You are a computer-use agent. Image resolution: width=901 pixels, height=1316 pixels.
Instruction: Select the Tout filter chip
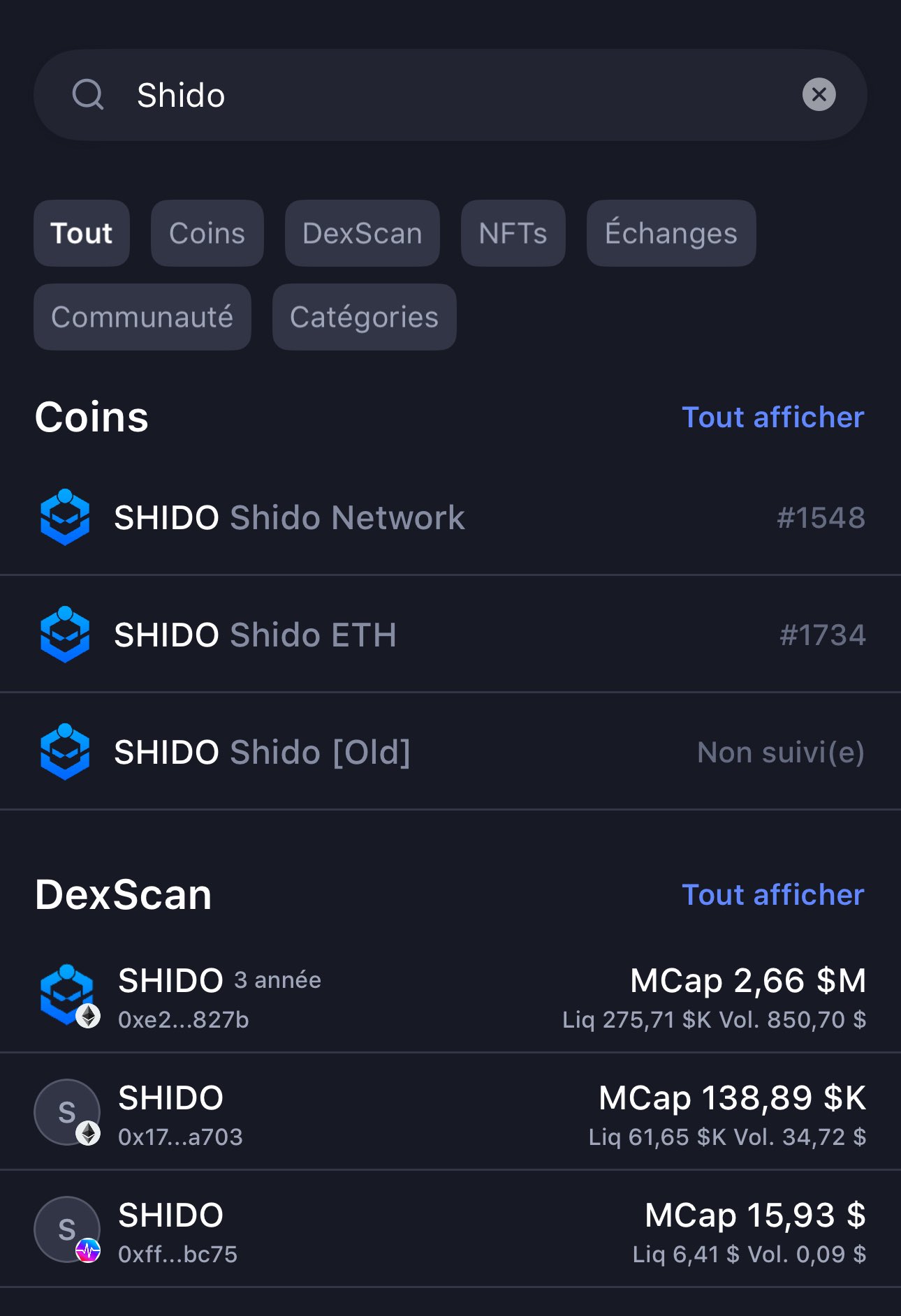point(82,233)
